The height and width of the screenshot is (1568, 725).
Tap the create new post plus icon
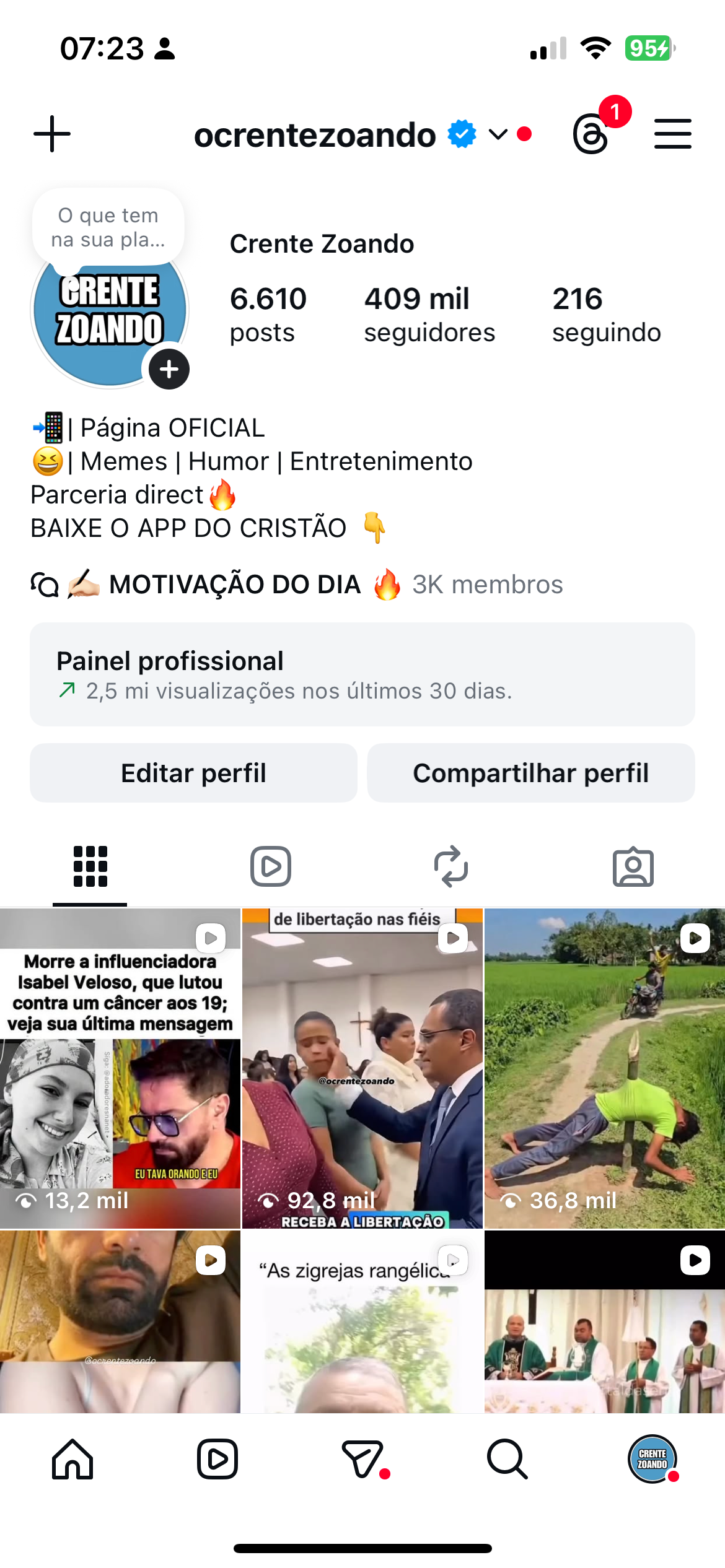pos(52,134)
